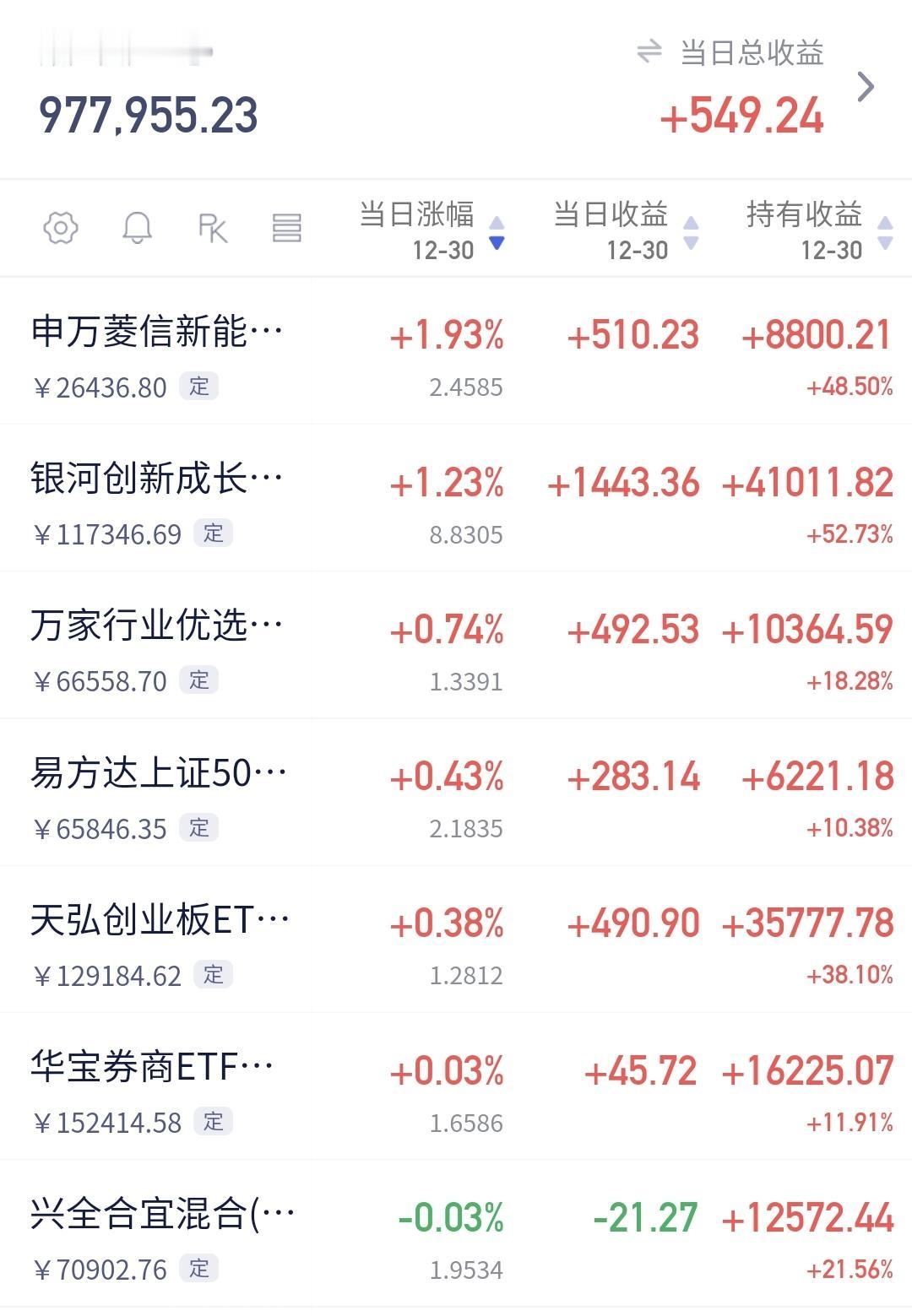This screenshot has height=1316, width=912.
Task: Open the 华宝券商ETF fund row
Action: point(154,1067)
